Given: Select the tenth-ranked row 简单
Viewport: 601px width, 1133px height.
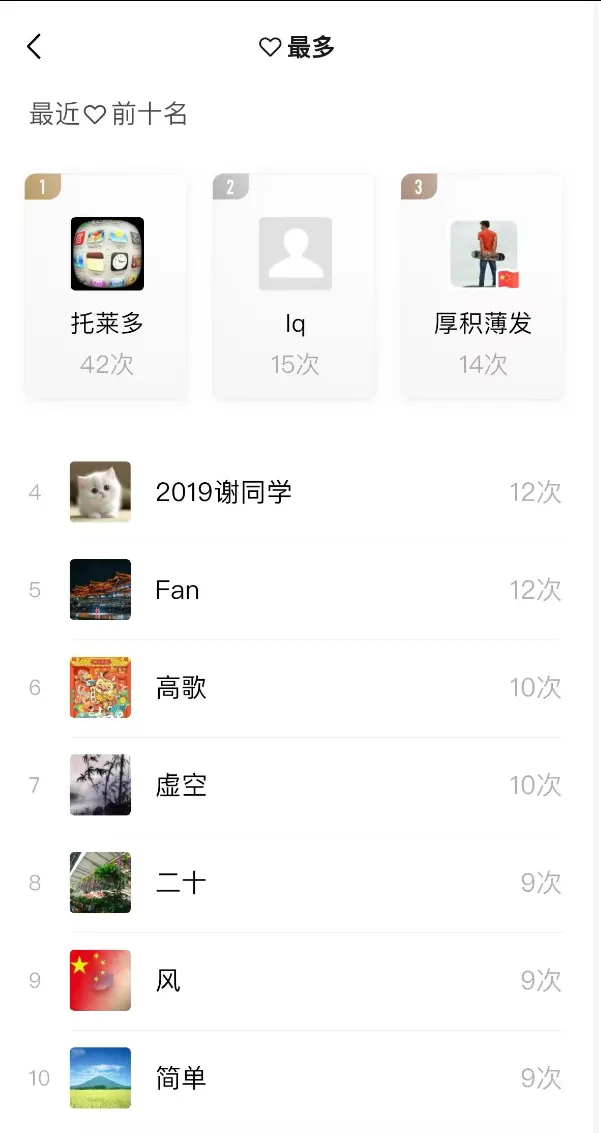Looking at the screenshot, I should (x=300, y=1078).
